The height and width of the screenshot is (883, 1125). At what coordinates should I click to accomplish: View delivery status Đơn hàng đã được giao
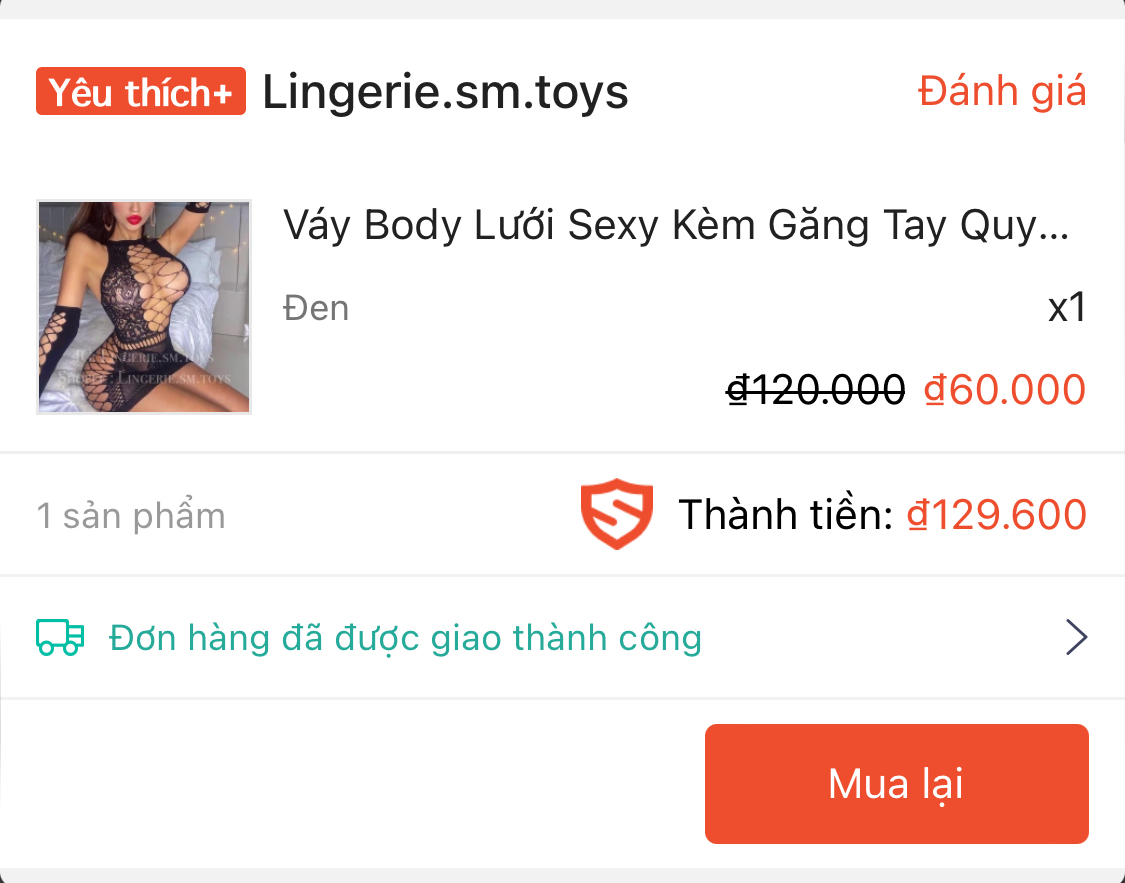405,637
